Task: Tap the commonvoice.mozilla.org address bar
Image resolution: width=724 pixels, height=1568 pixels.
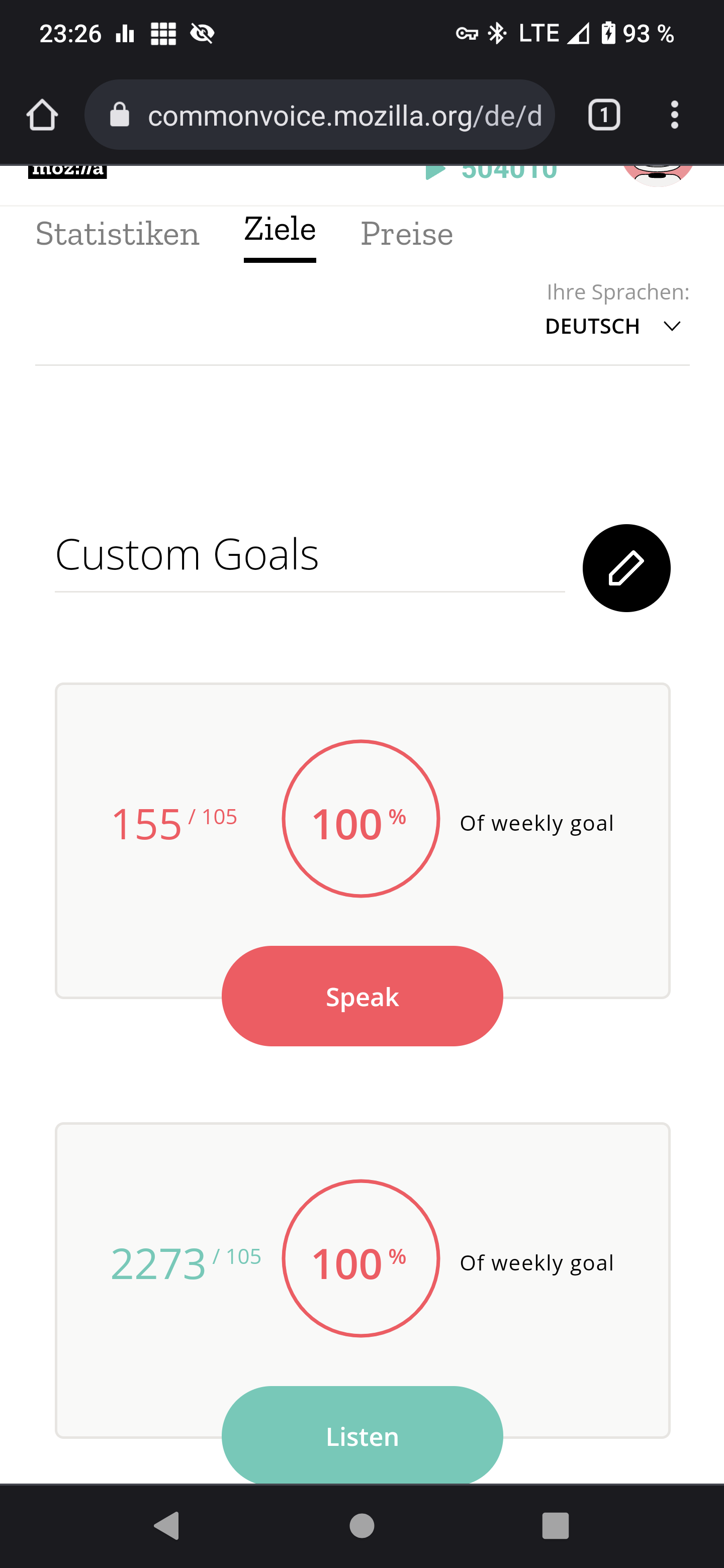Action: (320, 115)
